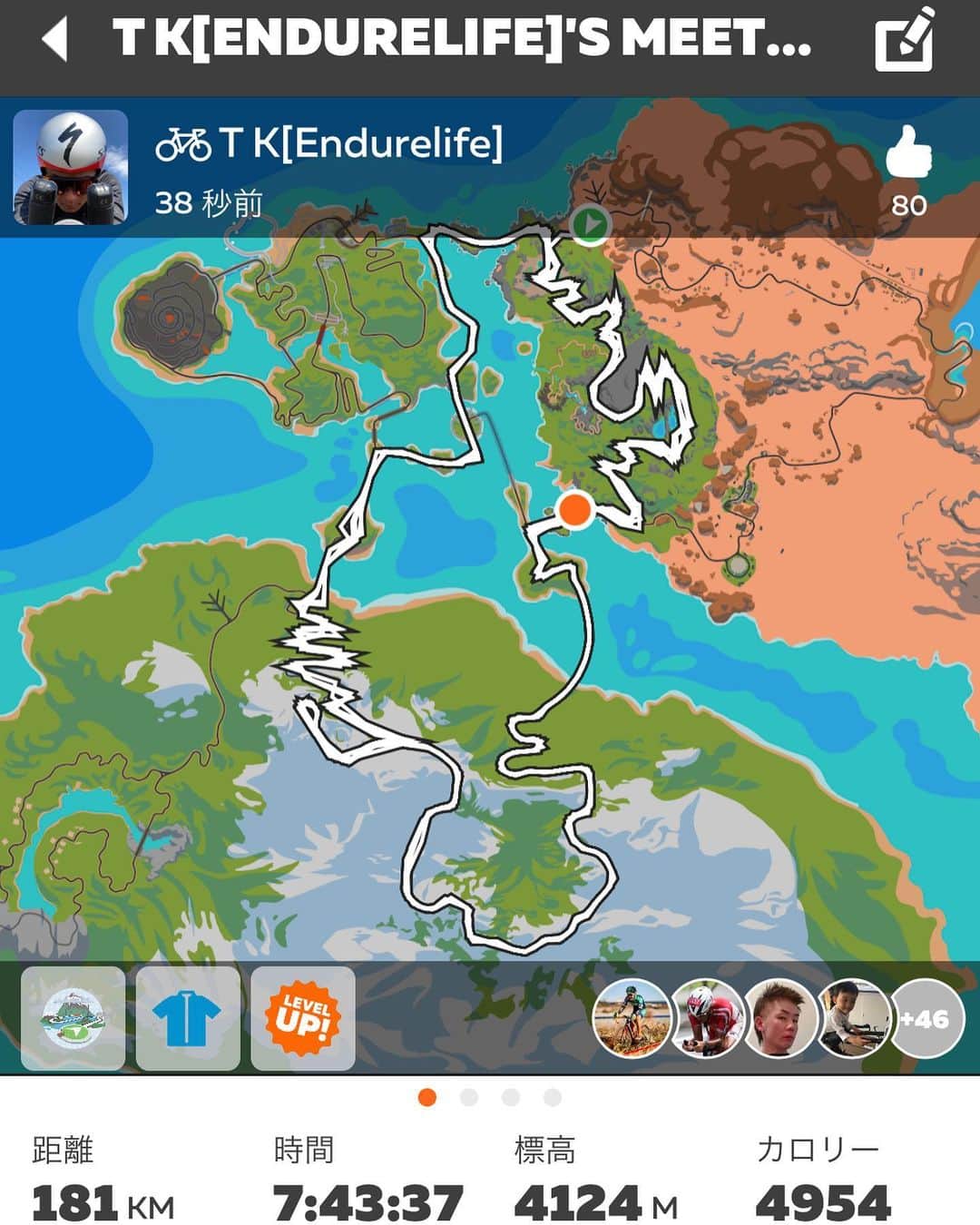Edit this activity via the pencil icon
The width and height of the screenshot is (980, 1225).
point(905,40)
